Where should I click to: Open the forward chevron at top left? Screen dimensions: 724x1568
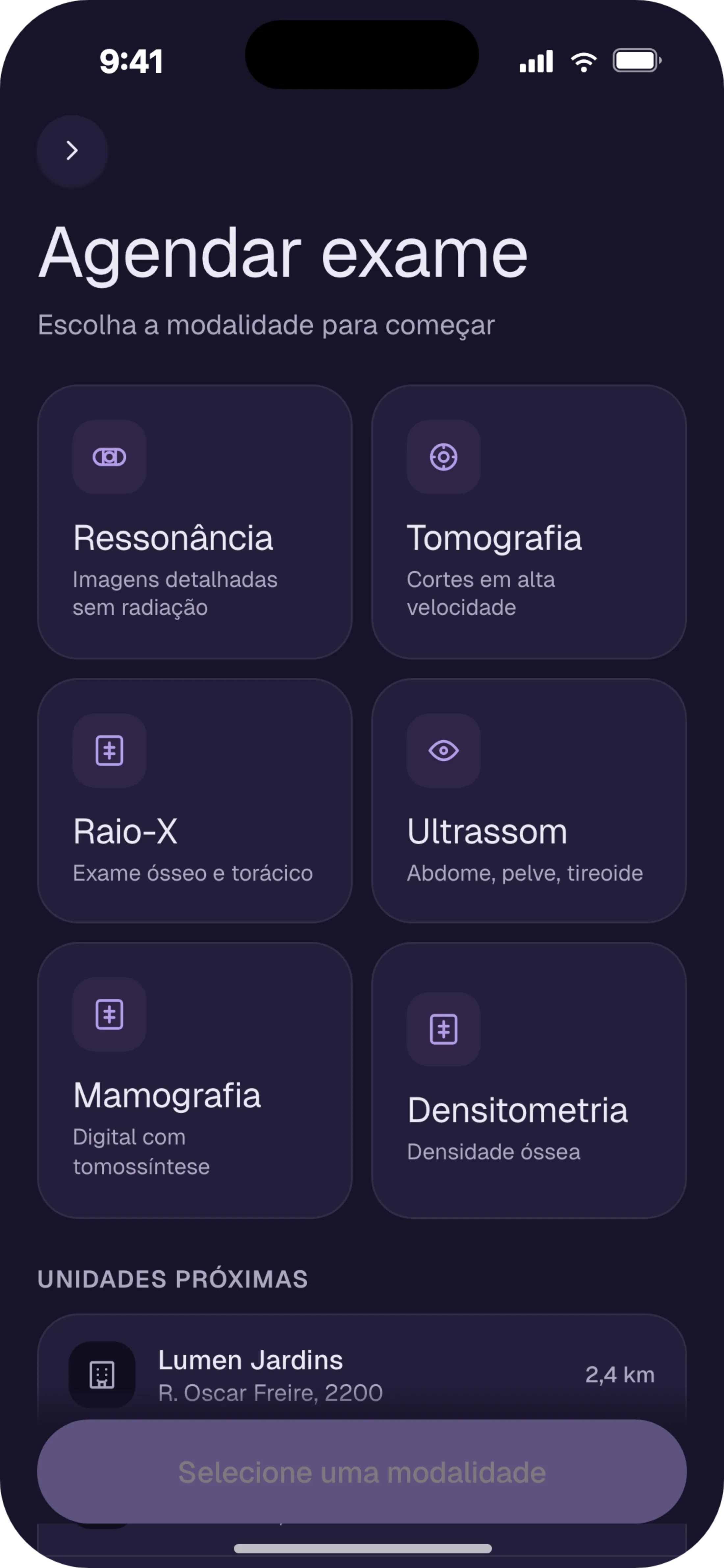pos(72,151)
